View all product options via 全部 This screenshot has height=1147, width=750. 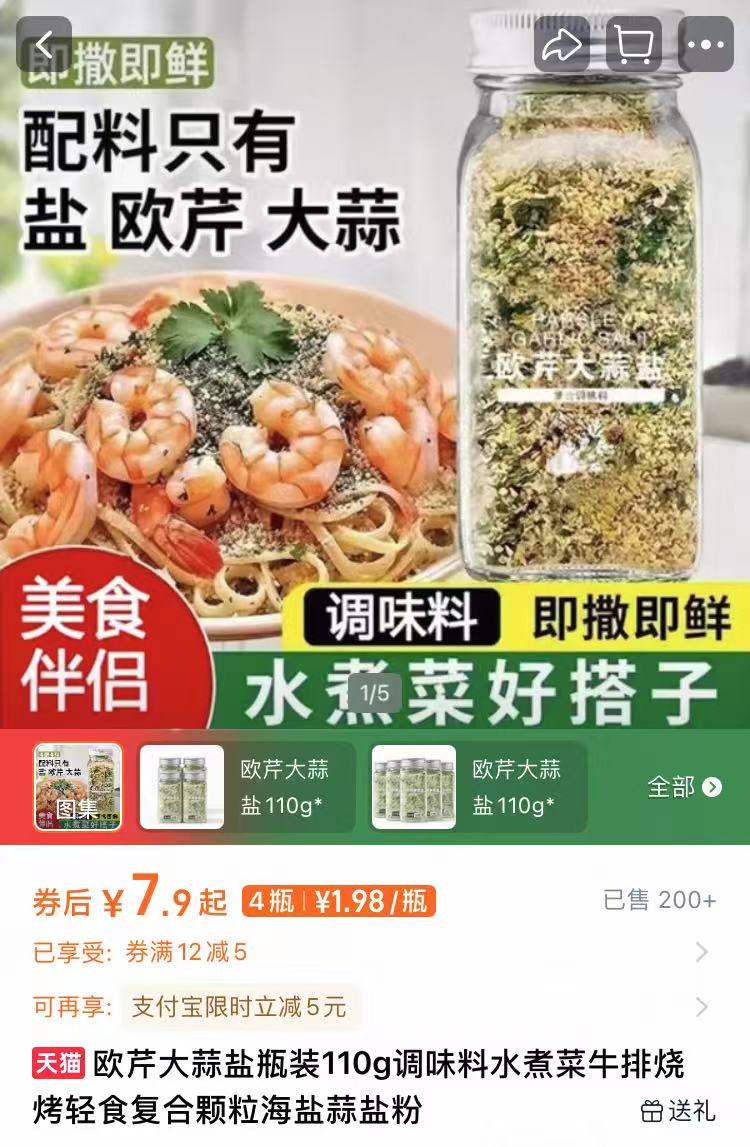[684, 787]
